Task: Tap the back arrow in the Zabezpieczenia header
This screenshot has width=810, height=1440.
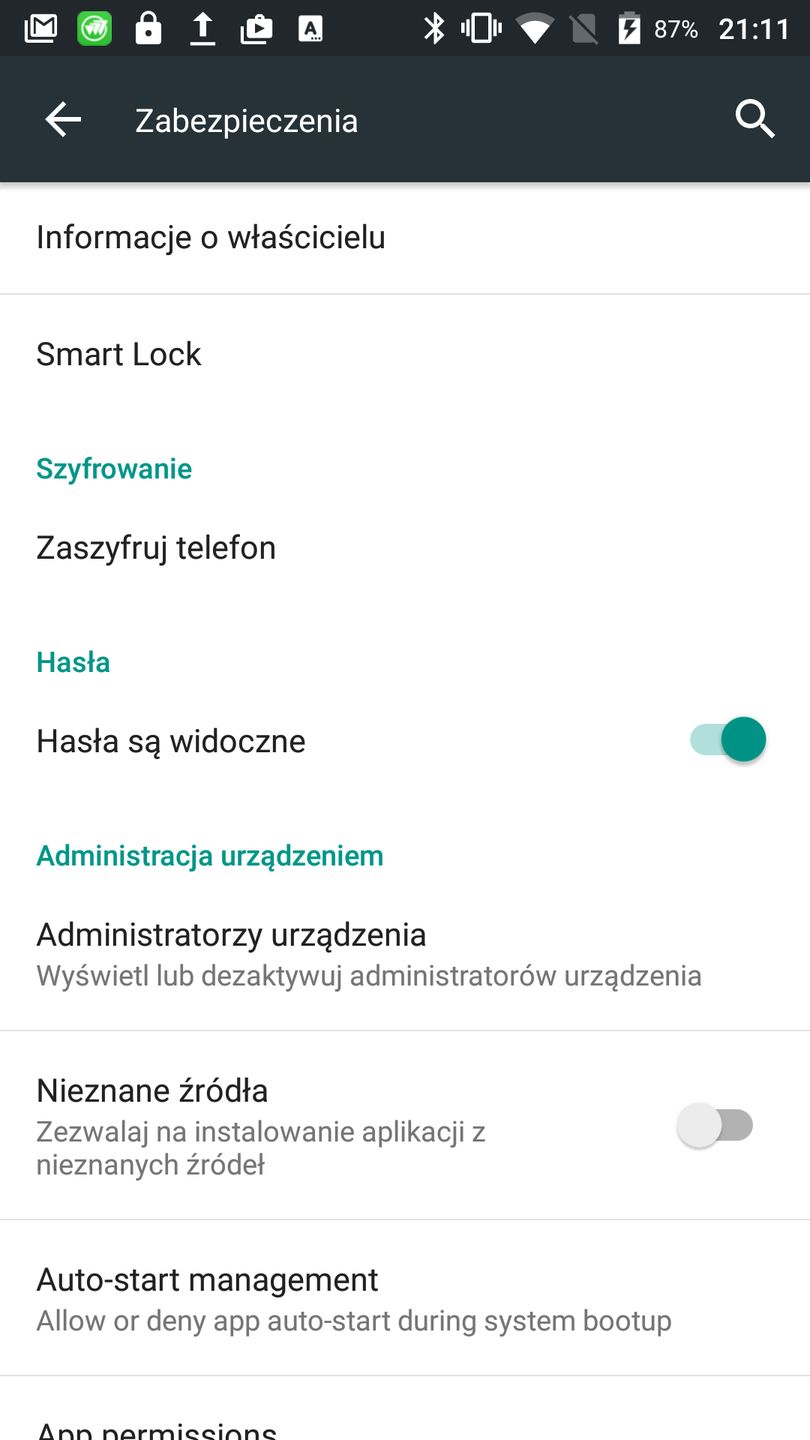Action: coord(62,119)
